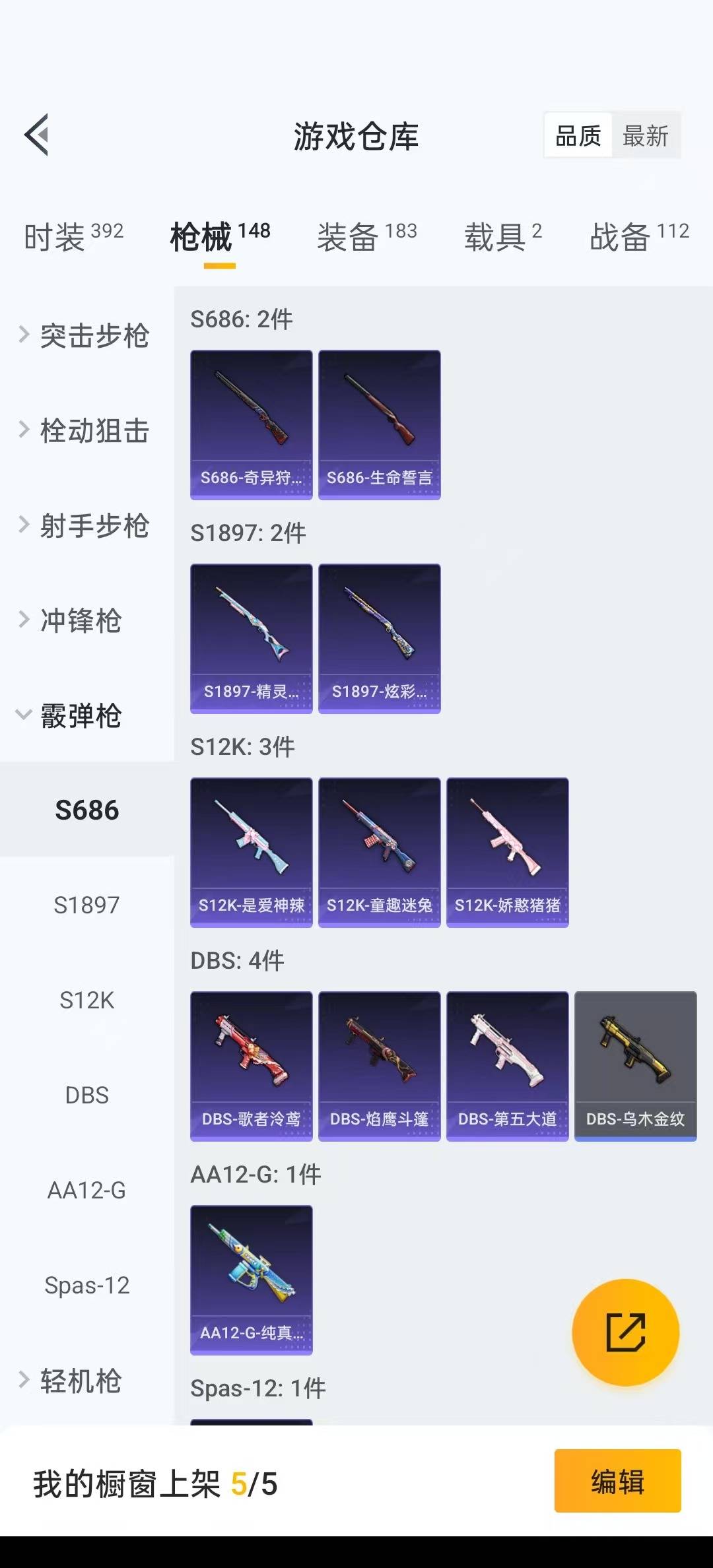Expand the 突击步枪 category

[x=86, y=336]
